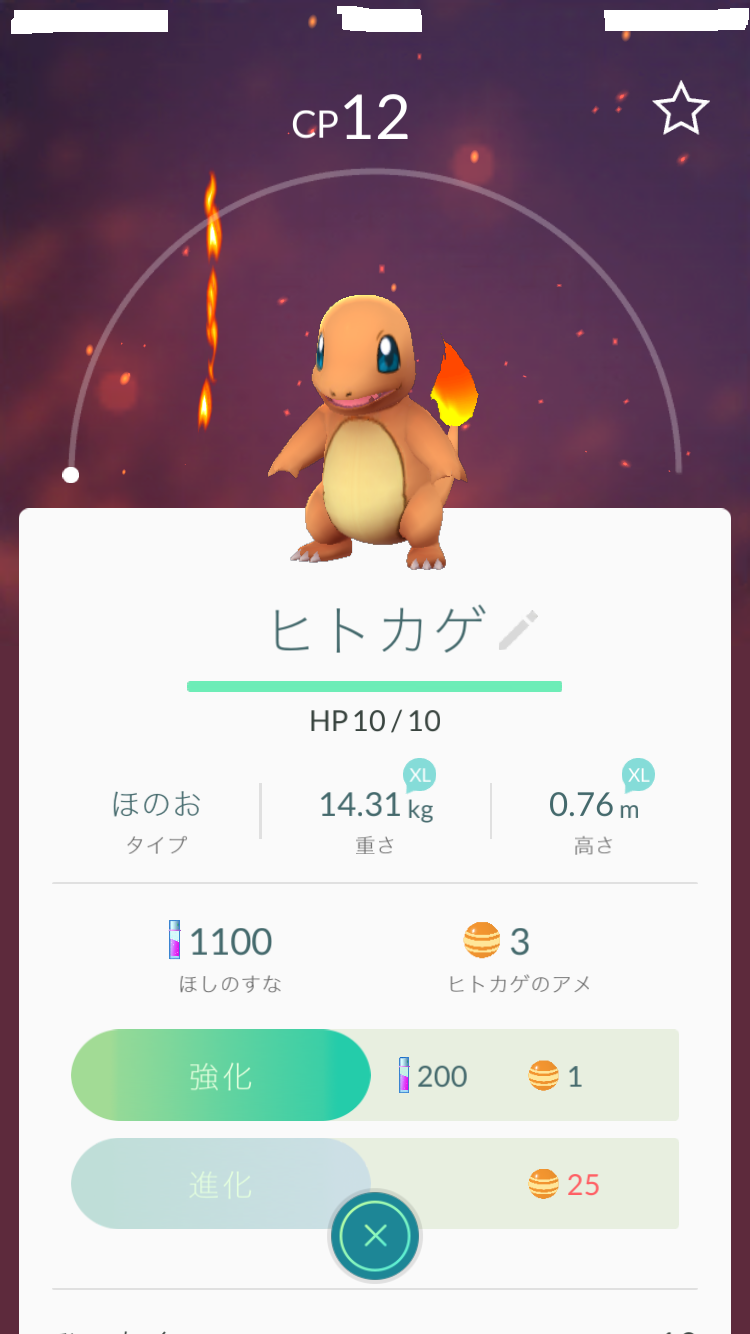Mark Charmander as favorite with star
The height and width of the screenshot is (1334, 750).
(x=681, y=110)
